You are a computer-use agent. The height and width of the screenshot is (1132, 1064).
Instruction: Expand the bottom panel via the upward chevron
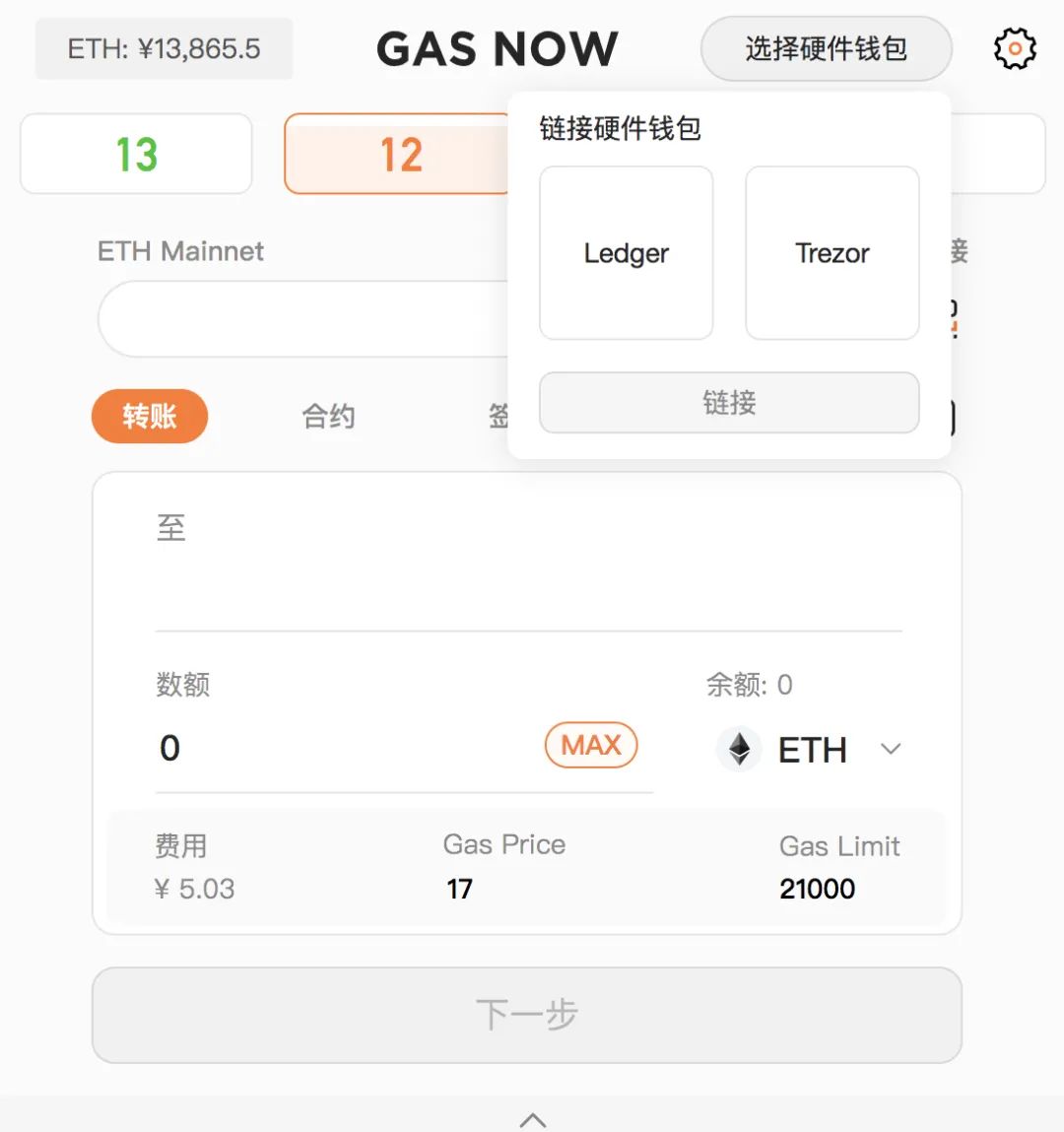[x=532, y=1118]
